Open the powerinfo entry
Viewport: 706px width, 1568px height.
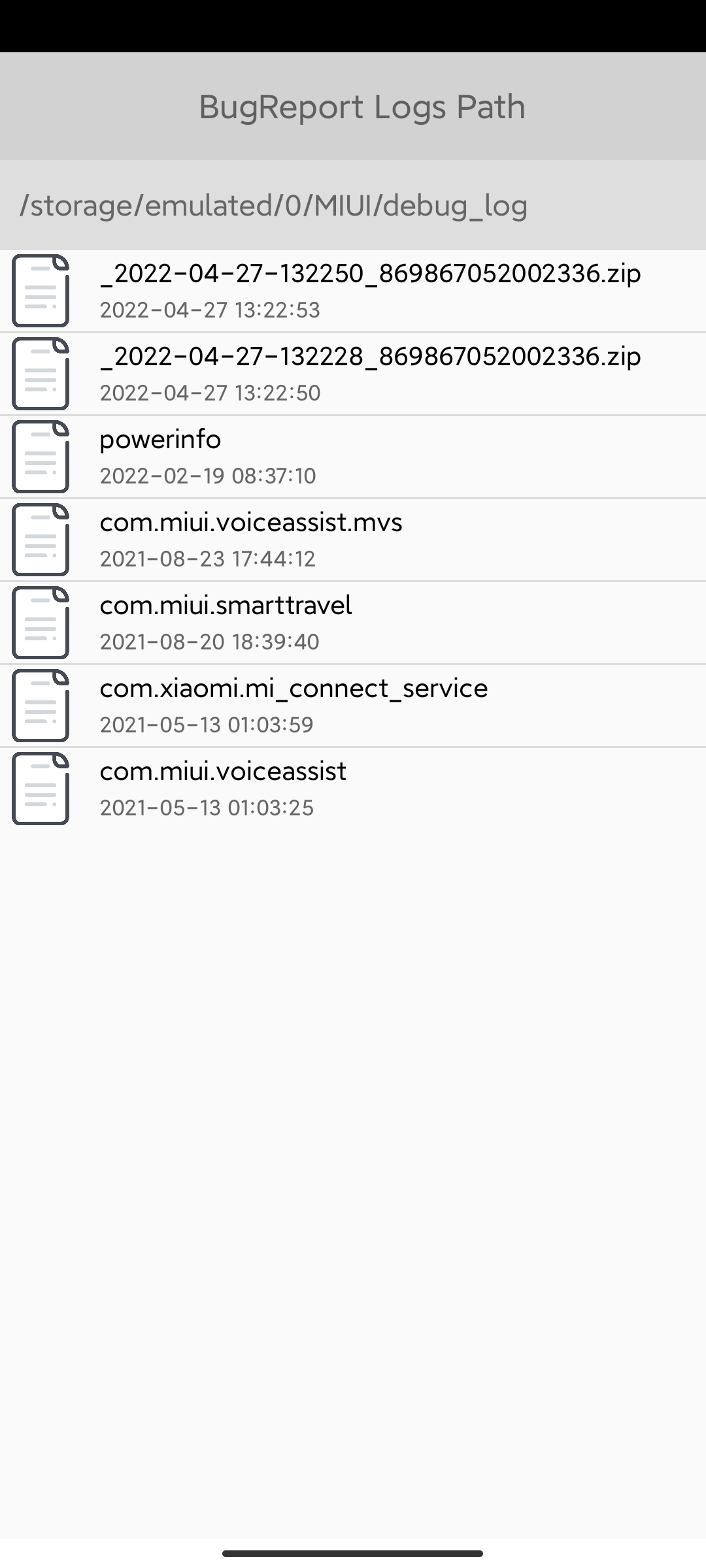[x=353, y=457]
